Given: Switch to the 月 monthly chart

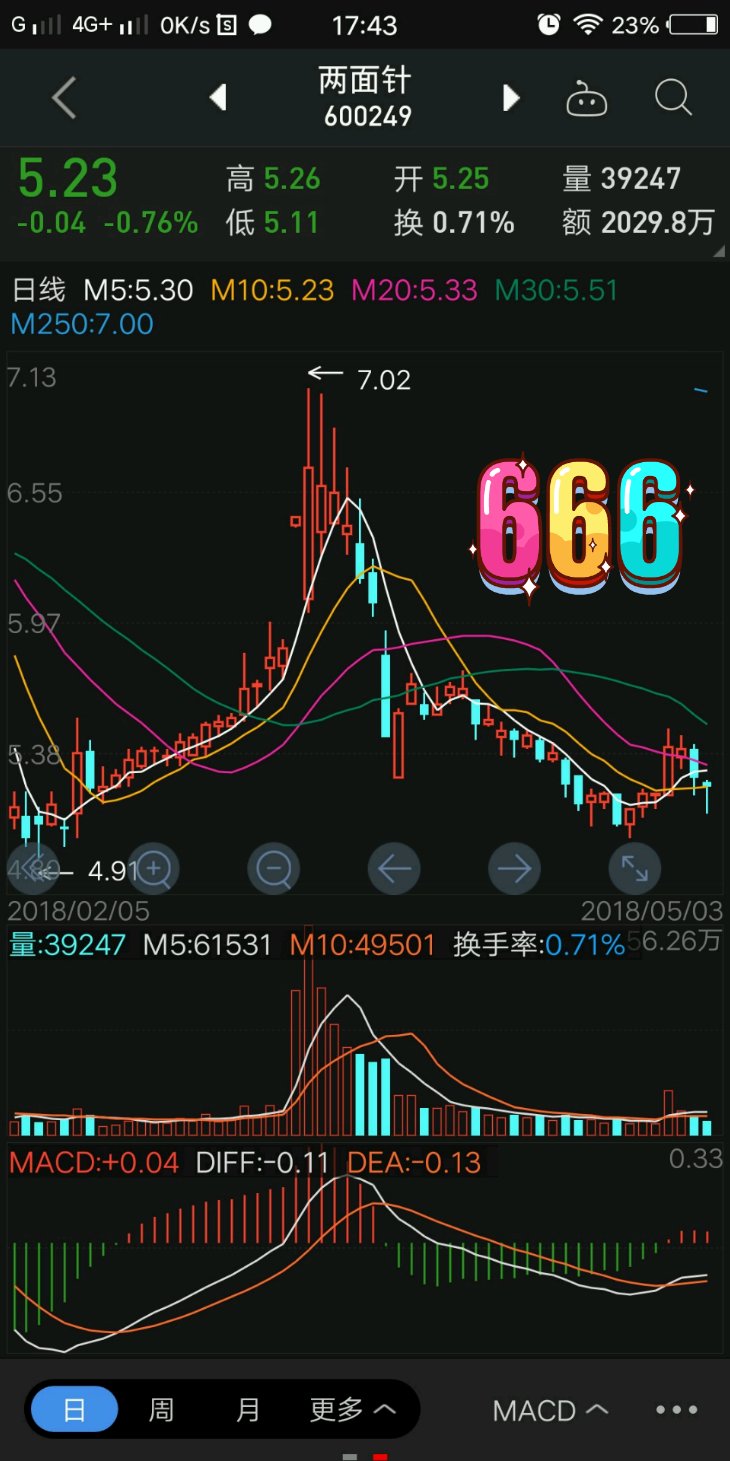Looking at the screenshot, I should 247,1410.
